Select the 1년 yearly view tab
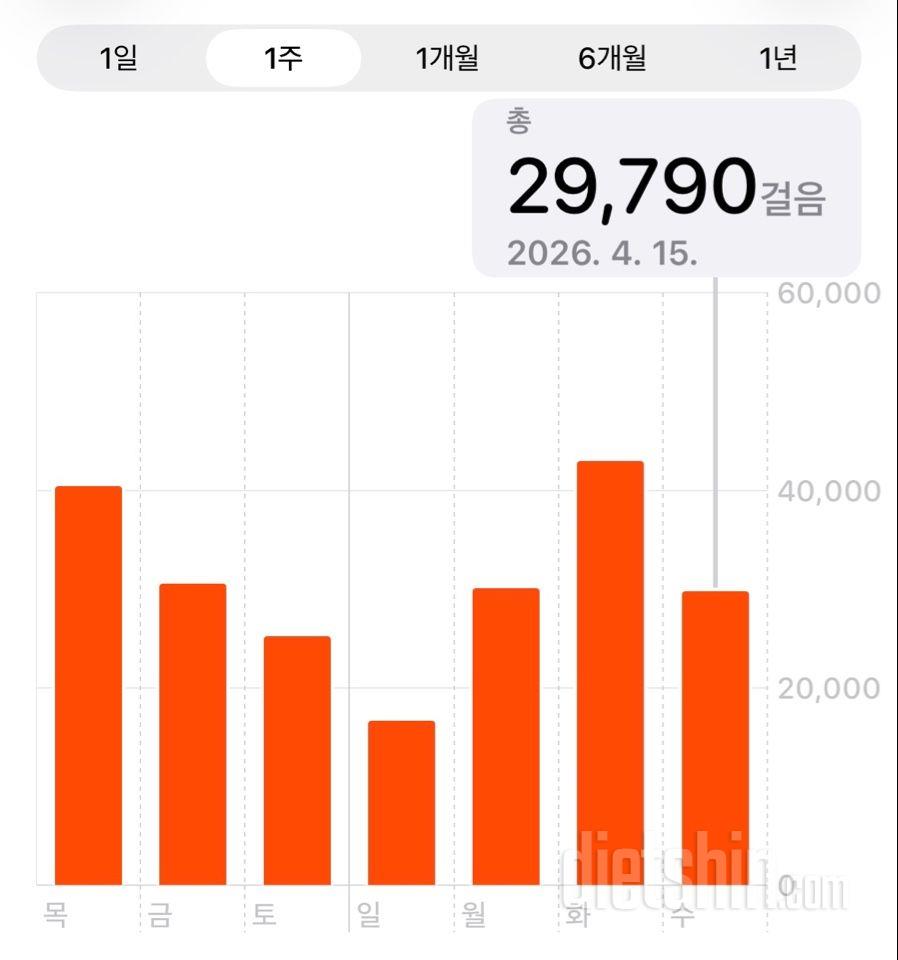 pos(778,59)
